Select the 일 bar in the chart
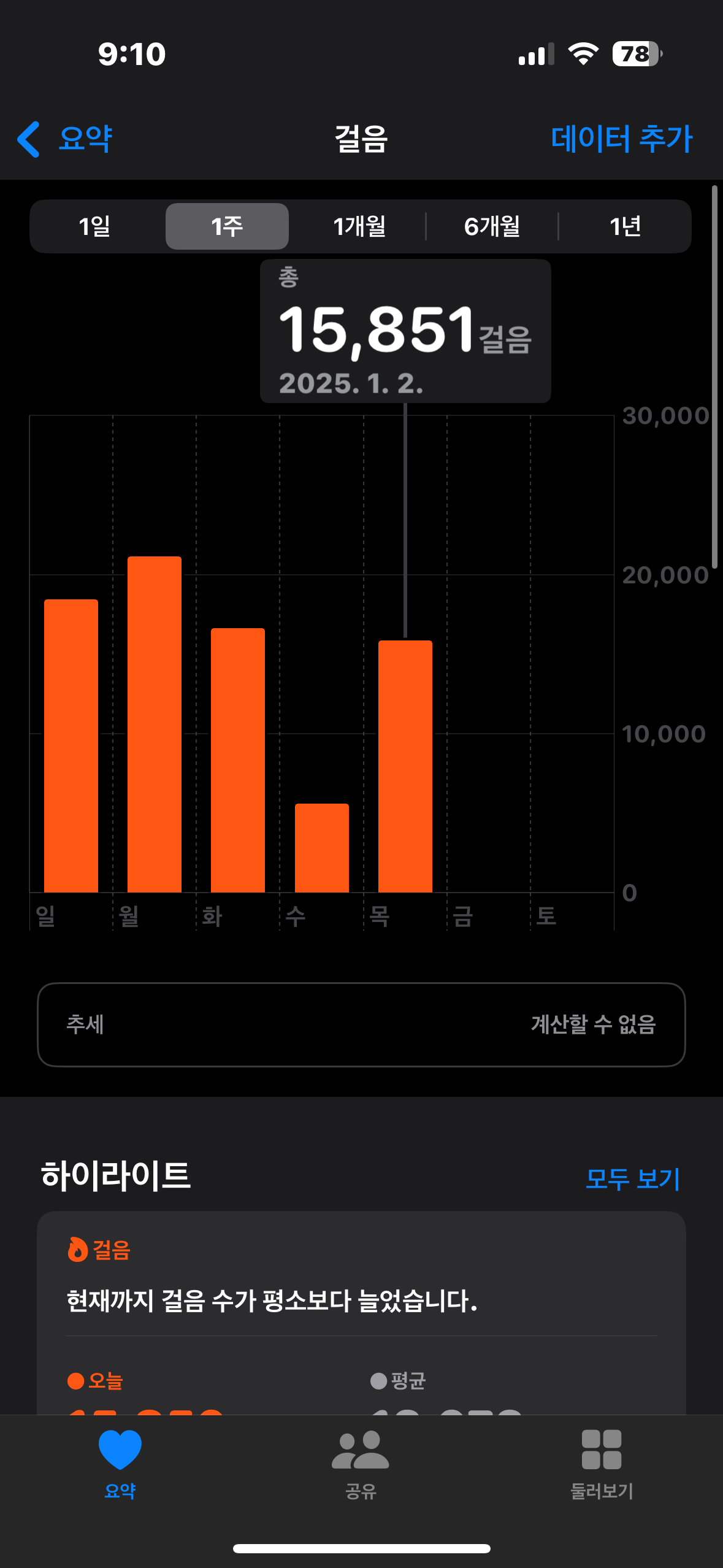Screen dimensions: 723x1568 pos(71,745)
